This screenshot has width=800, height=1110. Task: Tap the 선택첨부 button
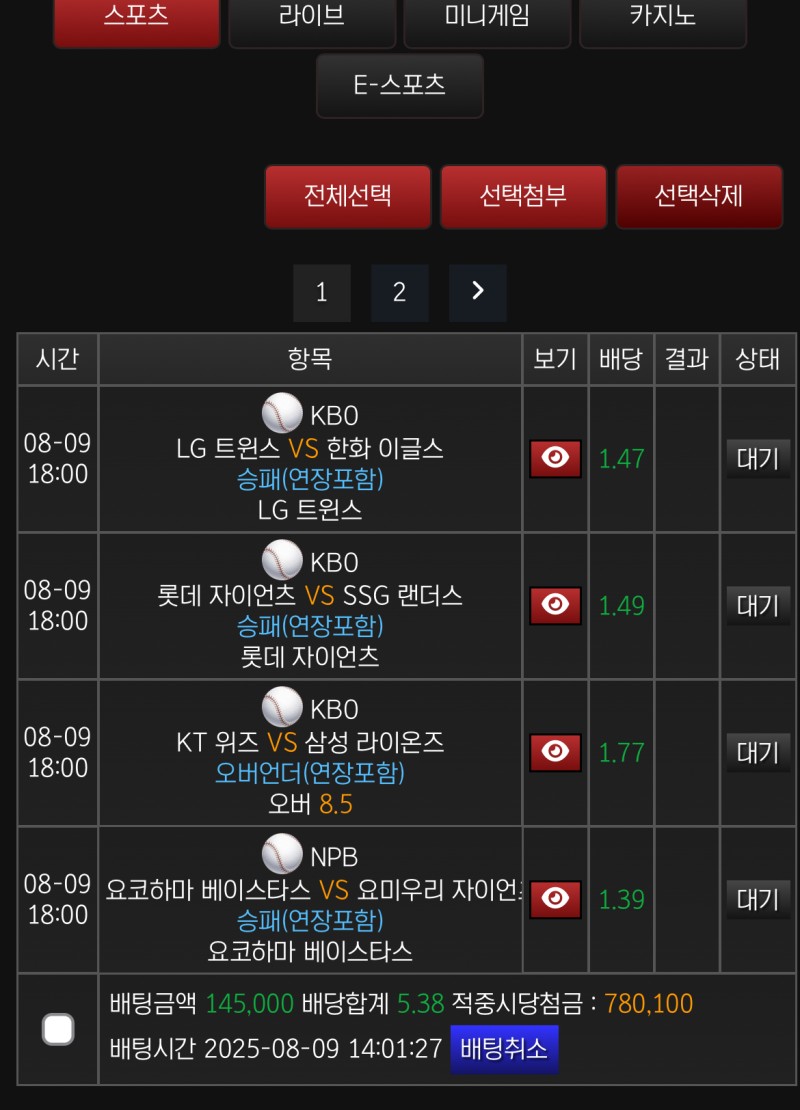point(523,196)
